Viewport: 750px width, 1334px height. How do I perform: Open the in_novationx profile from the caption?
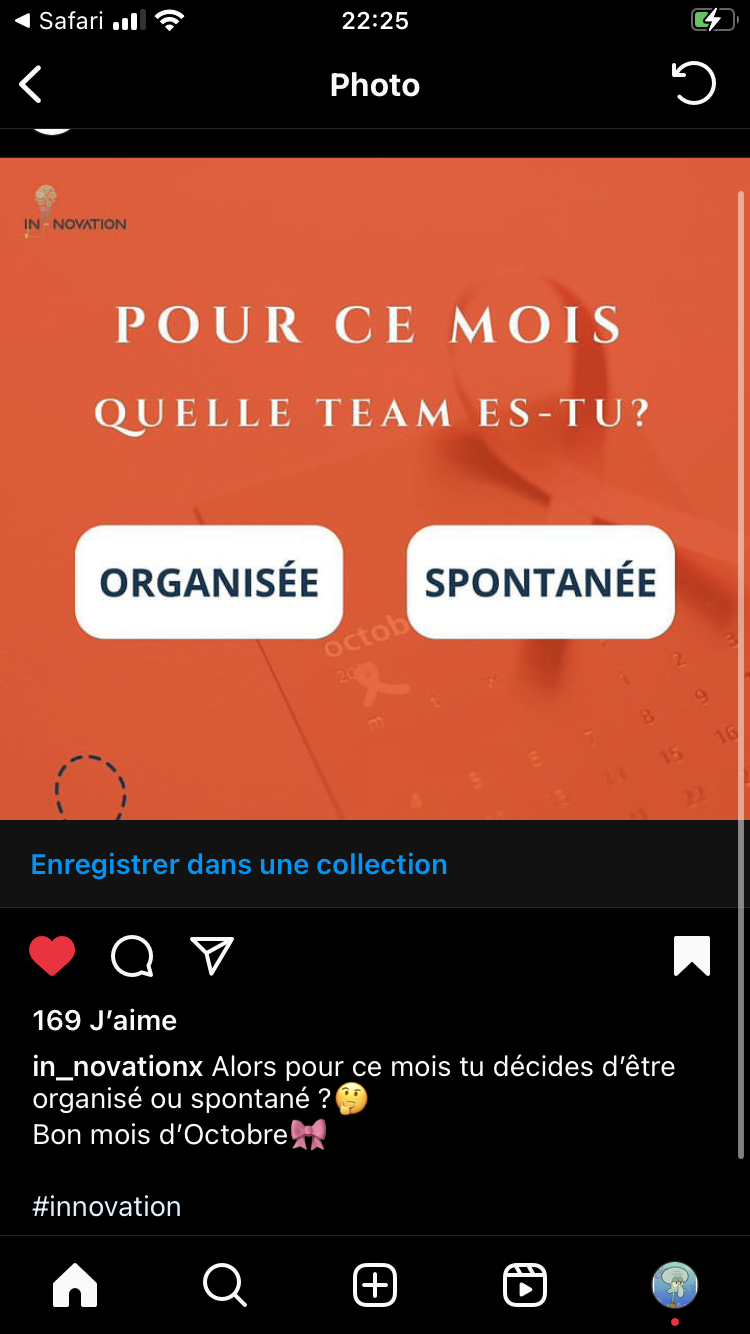(117, 1066)
